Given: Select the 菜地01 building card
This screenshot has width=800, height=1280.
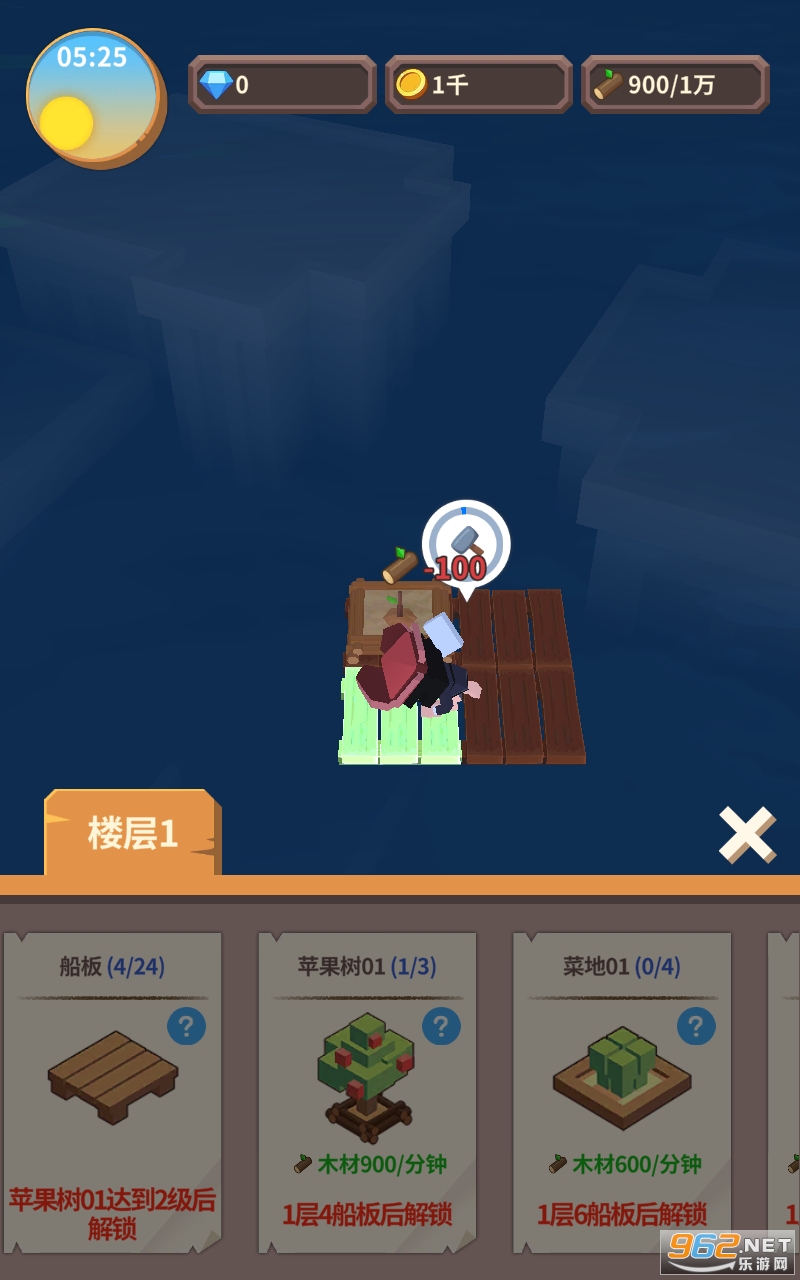Looking at the screenshot, I should pos(622,1092).
